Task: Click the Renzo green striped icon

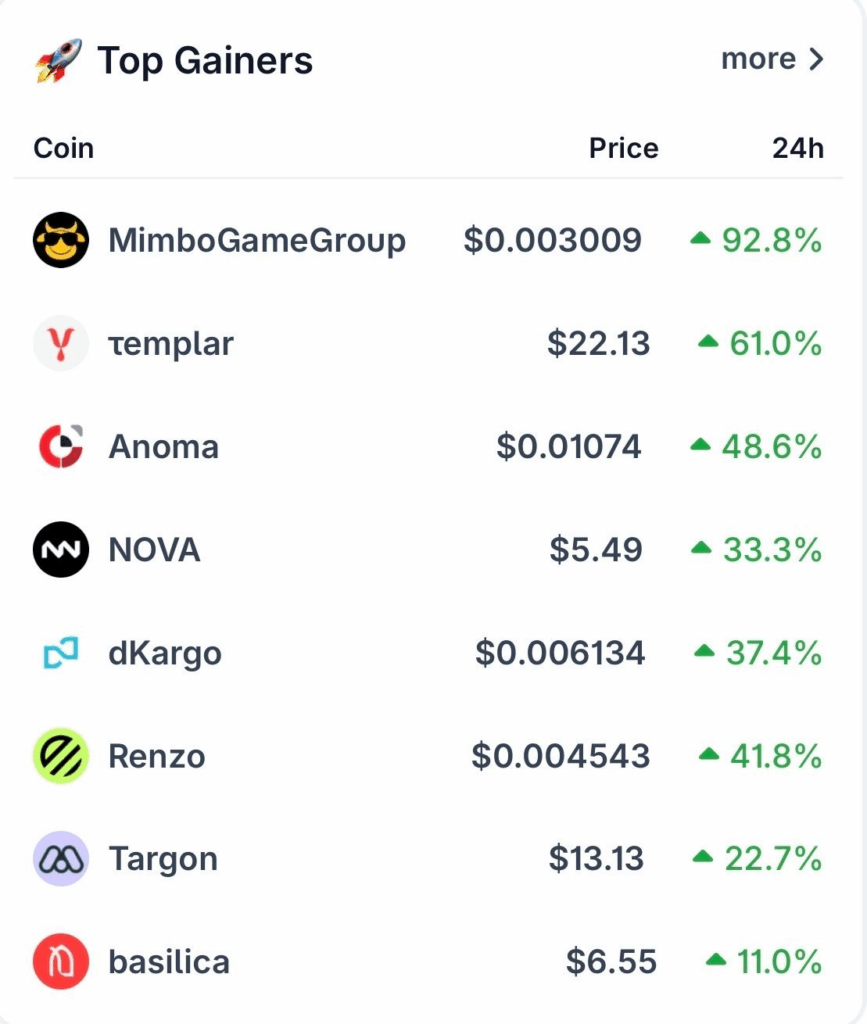Action: [60, 756]
